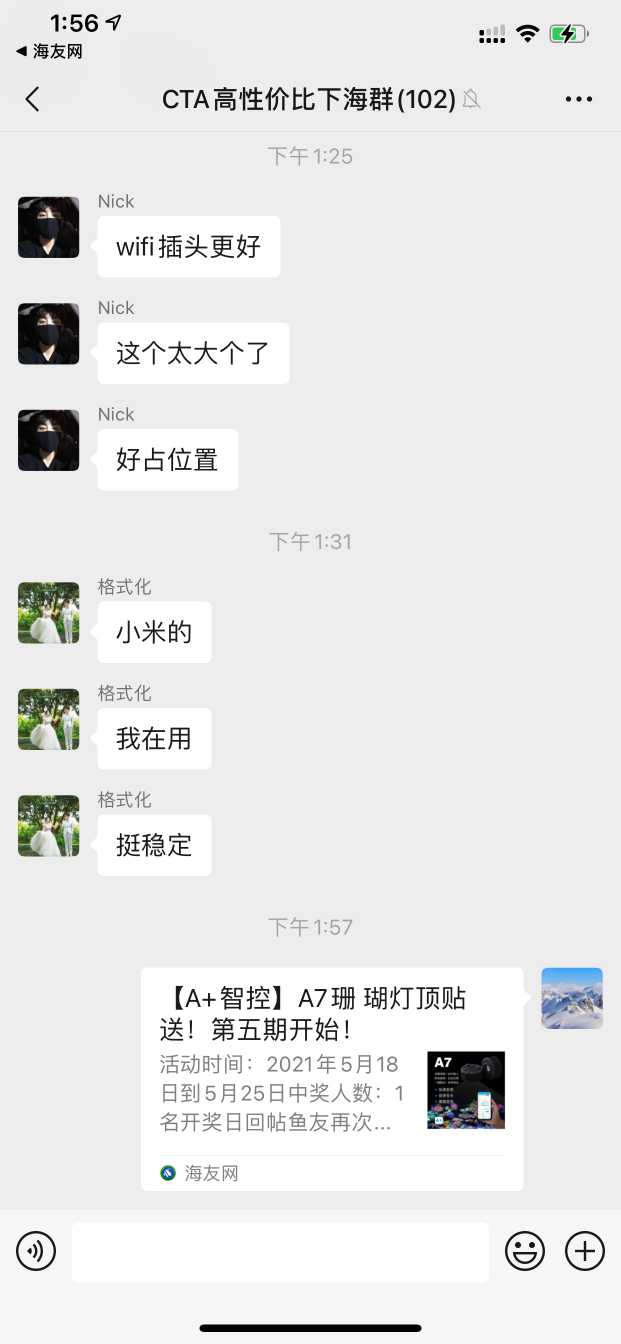Open the chat details overflow menu

(x=579, y=99)
